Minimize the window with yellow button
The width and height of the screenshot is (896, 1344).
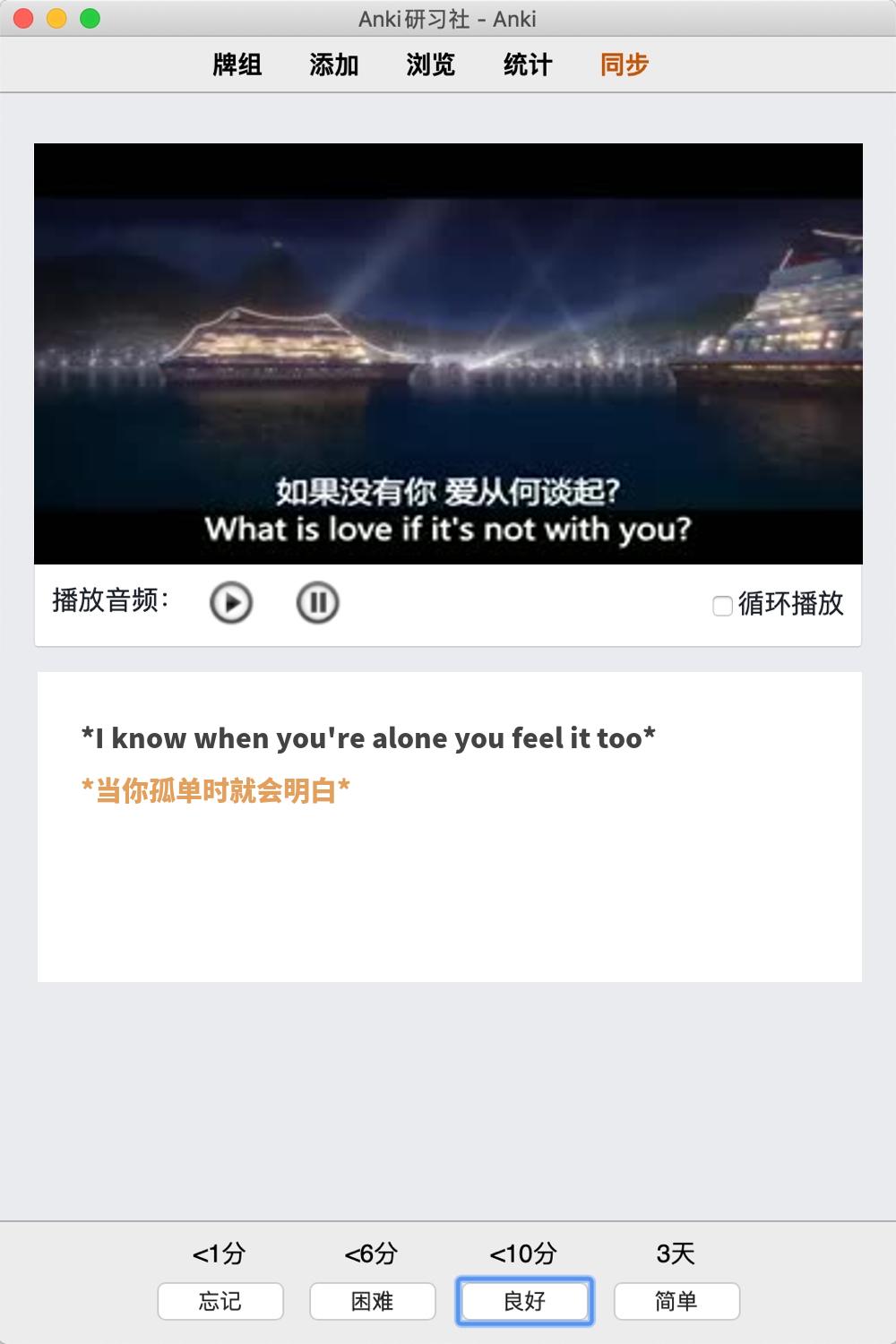[x=56, y=18]
